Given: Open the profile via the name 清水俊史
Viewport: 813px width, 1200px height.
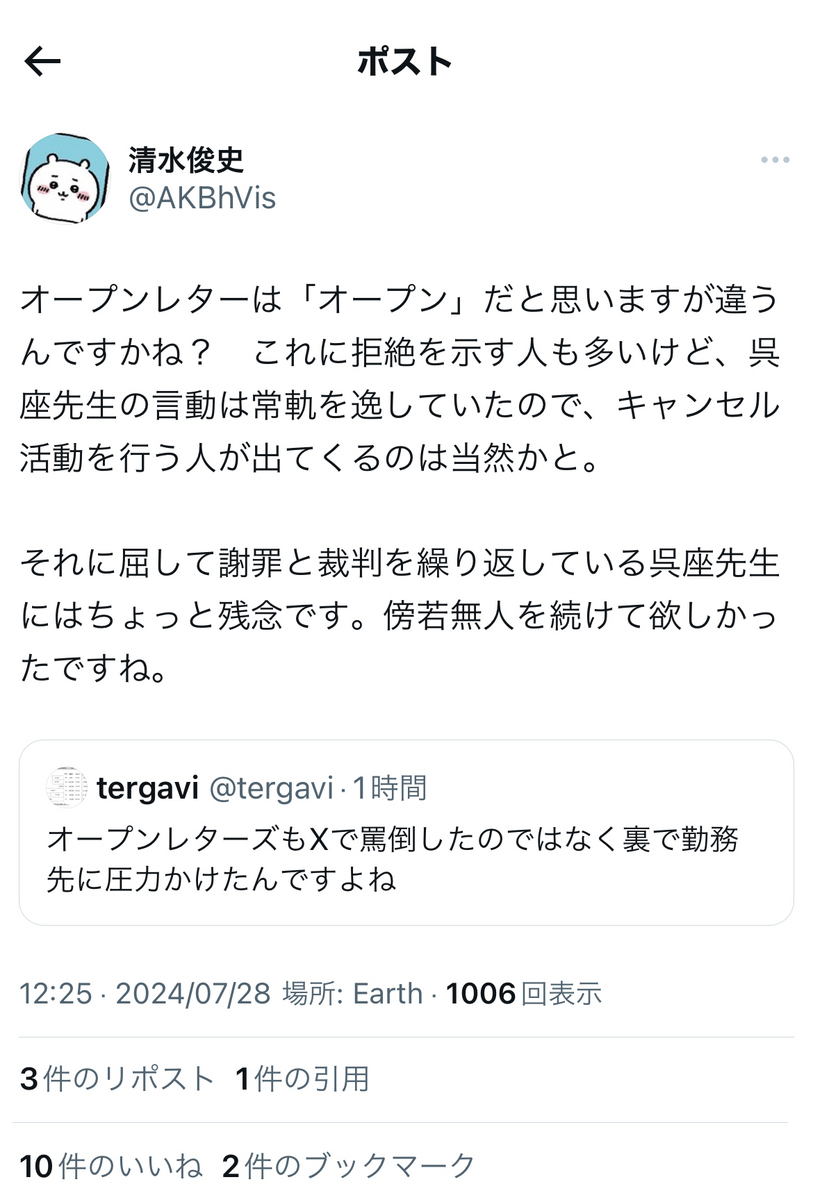Looking at the screenshot, I should pos(187,159).
